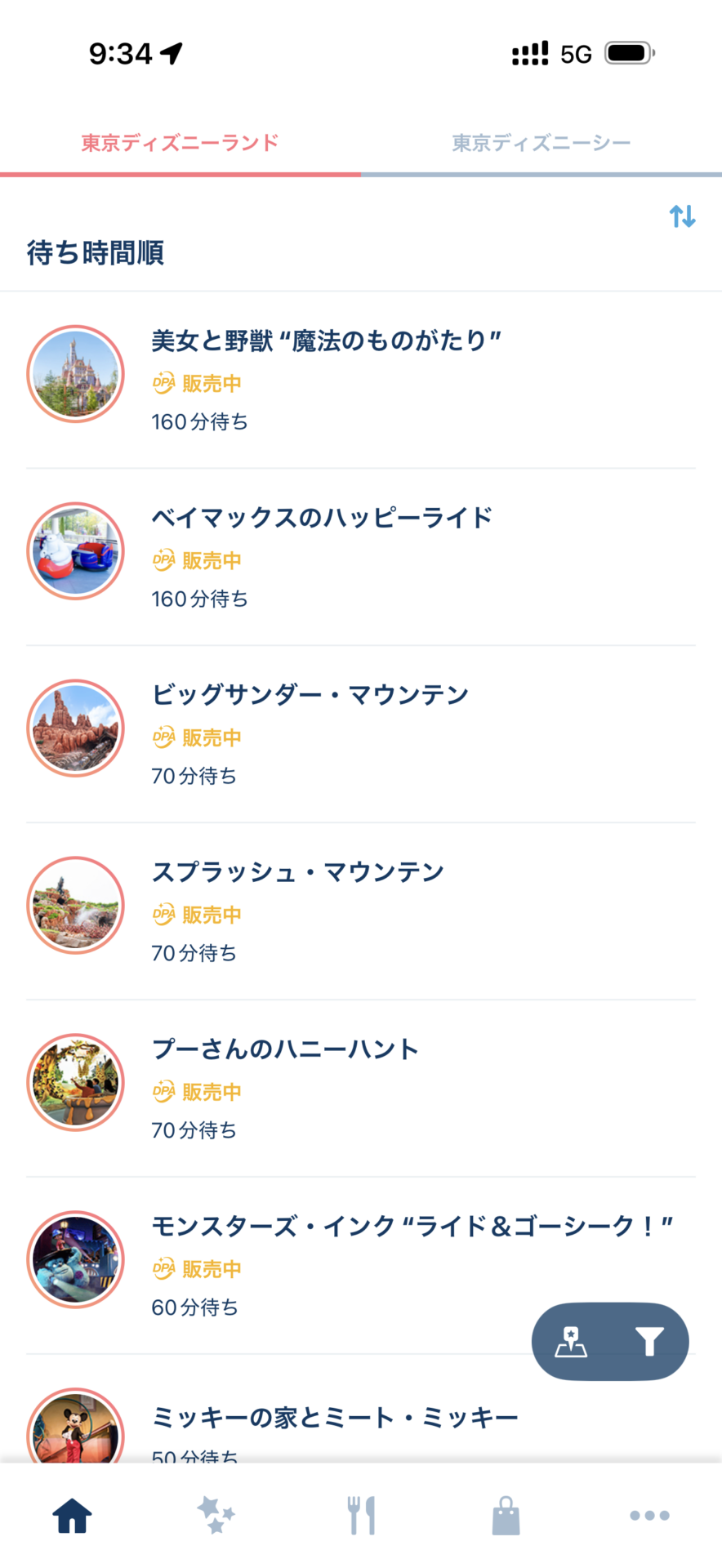Change sort order with the arrows icon
722x1568 pixels.
[x=682, y=216]
